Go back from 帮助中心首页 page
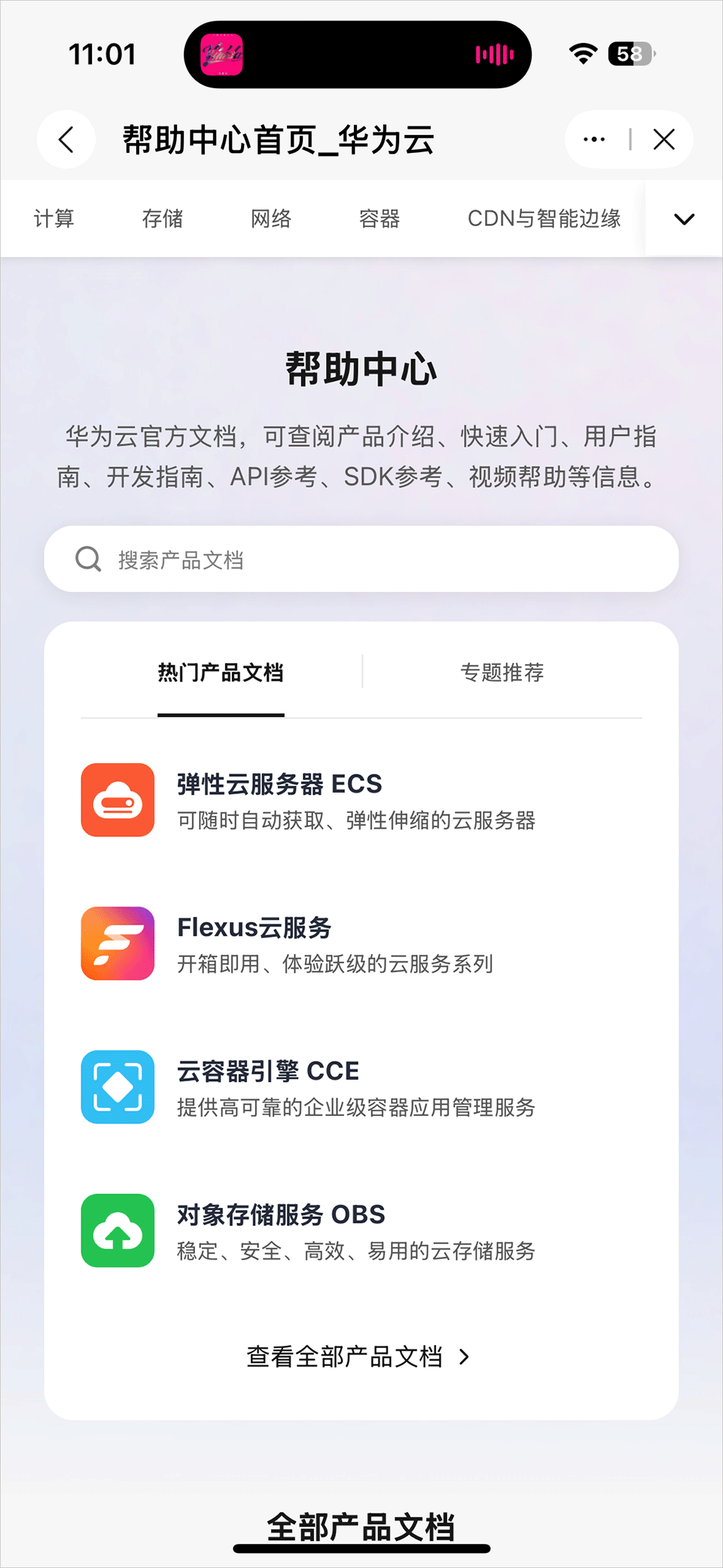Viewport: 723px width, 1568px height. [x=66, y=139]
